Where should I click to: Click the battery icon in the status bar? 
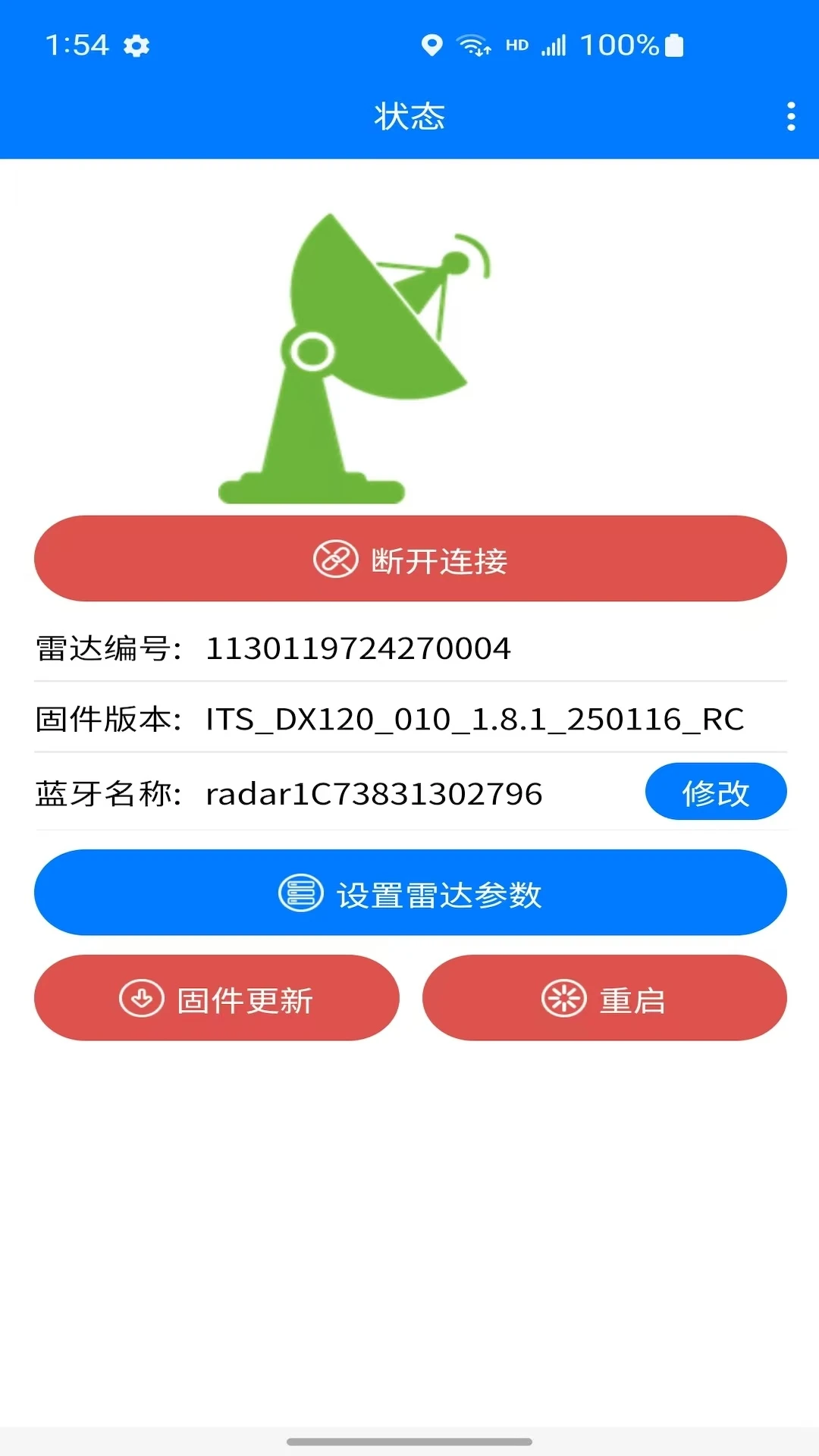[673, 45]
